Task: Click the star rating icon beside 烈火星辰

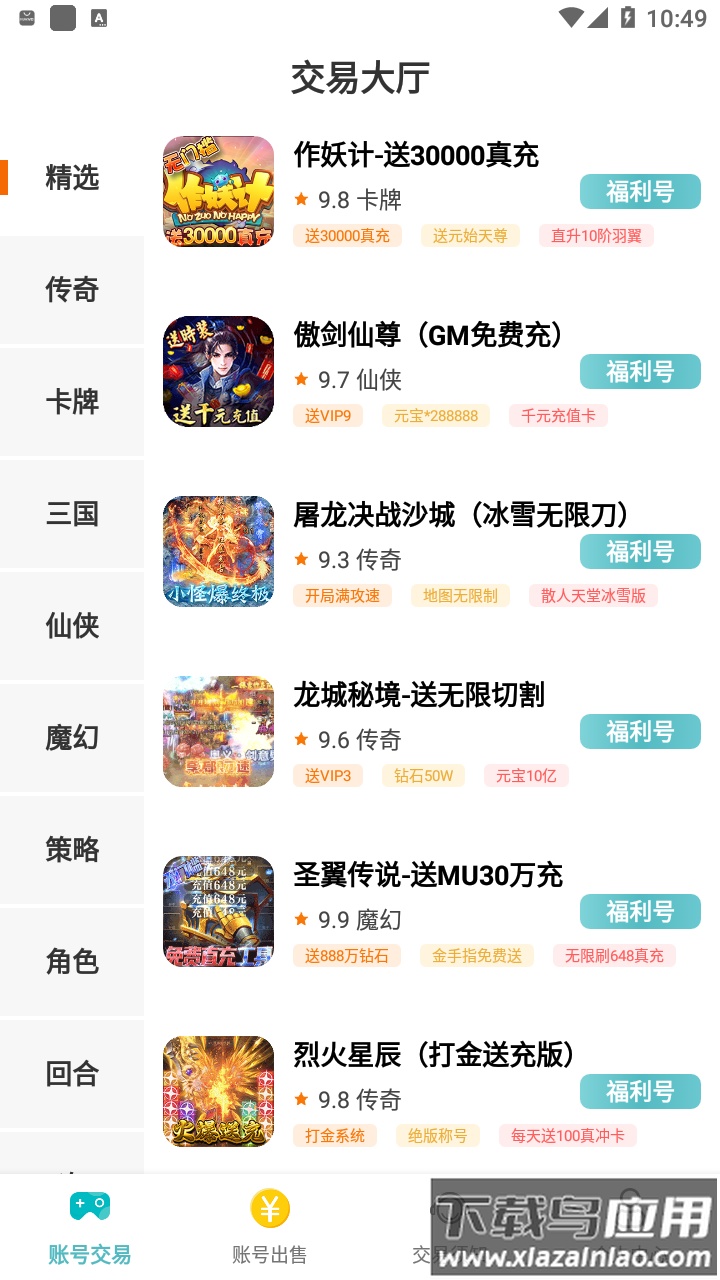Action: [301, 1099]
